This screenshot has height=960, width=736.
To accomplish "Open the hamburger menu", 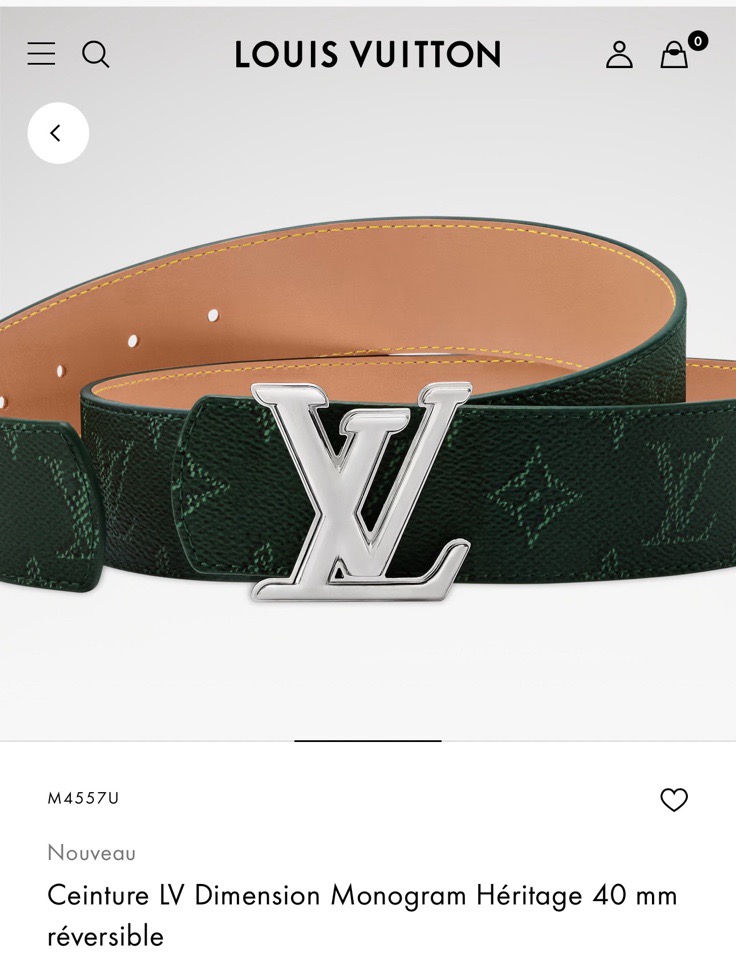I will click(41, 54).
